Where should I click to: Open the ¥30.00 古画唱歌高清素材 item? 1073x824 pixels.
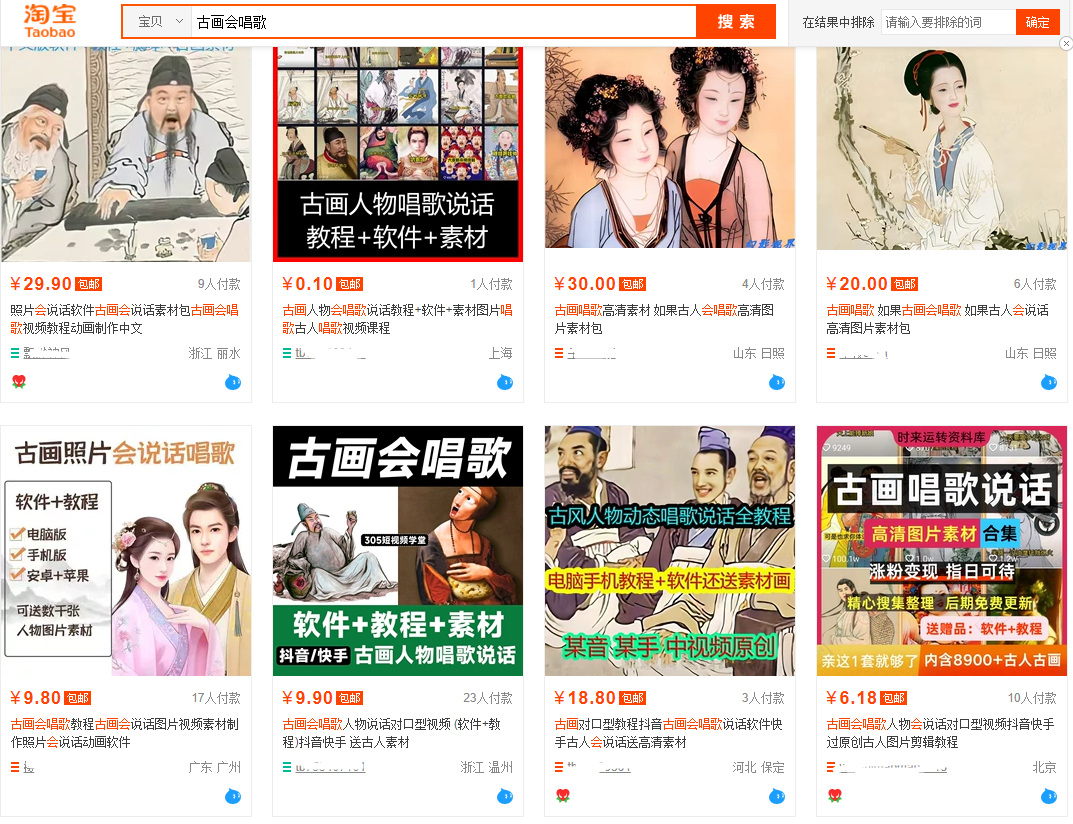coord(670,150)
